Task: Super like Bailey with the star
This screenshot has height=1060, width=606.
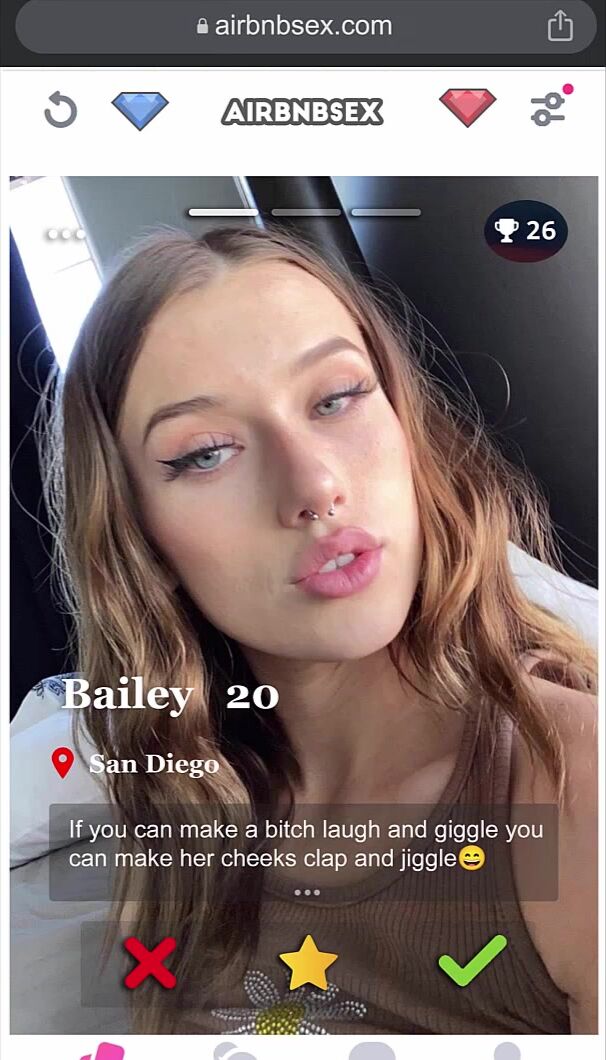Action: coord(308,963)
